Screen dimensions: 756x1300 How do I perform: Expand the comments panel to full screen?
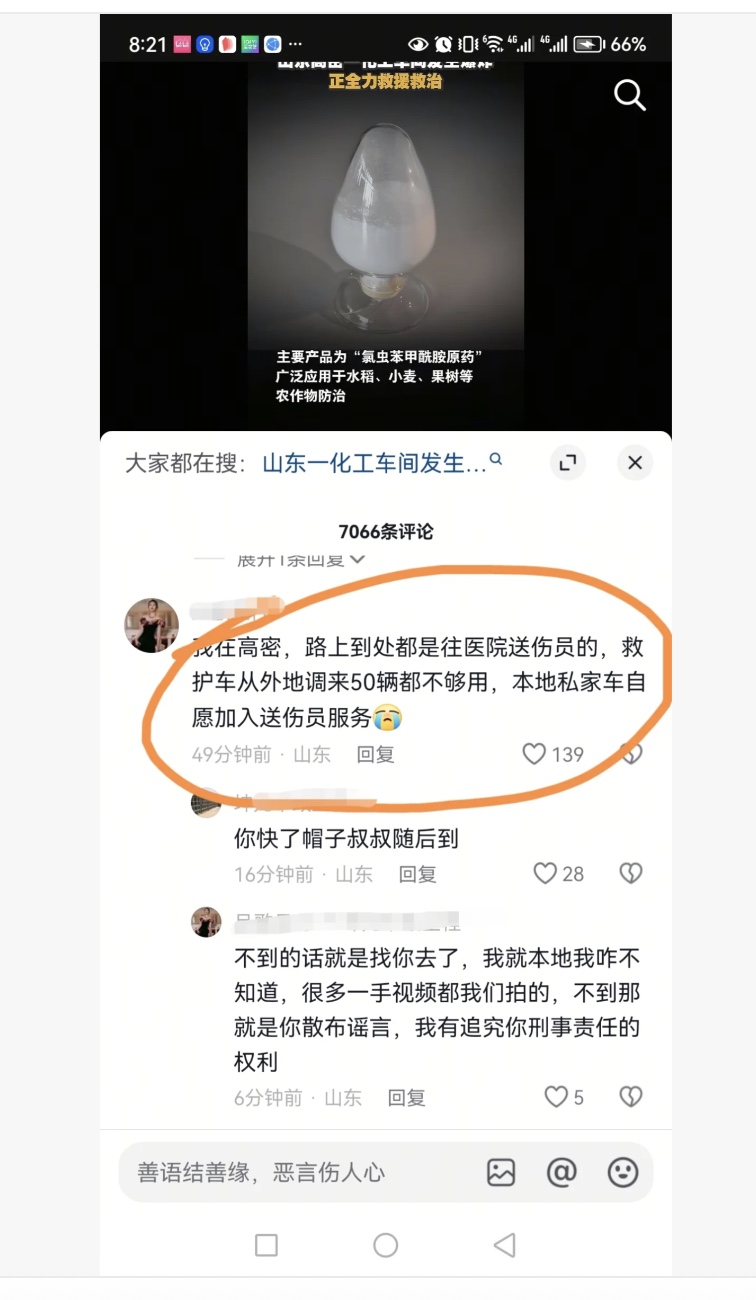point(568,463)
